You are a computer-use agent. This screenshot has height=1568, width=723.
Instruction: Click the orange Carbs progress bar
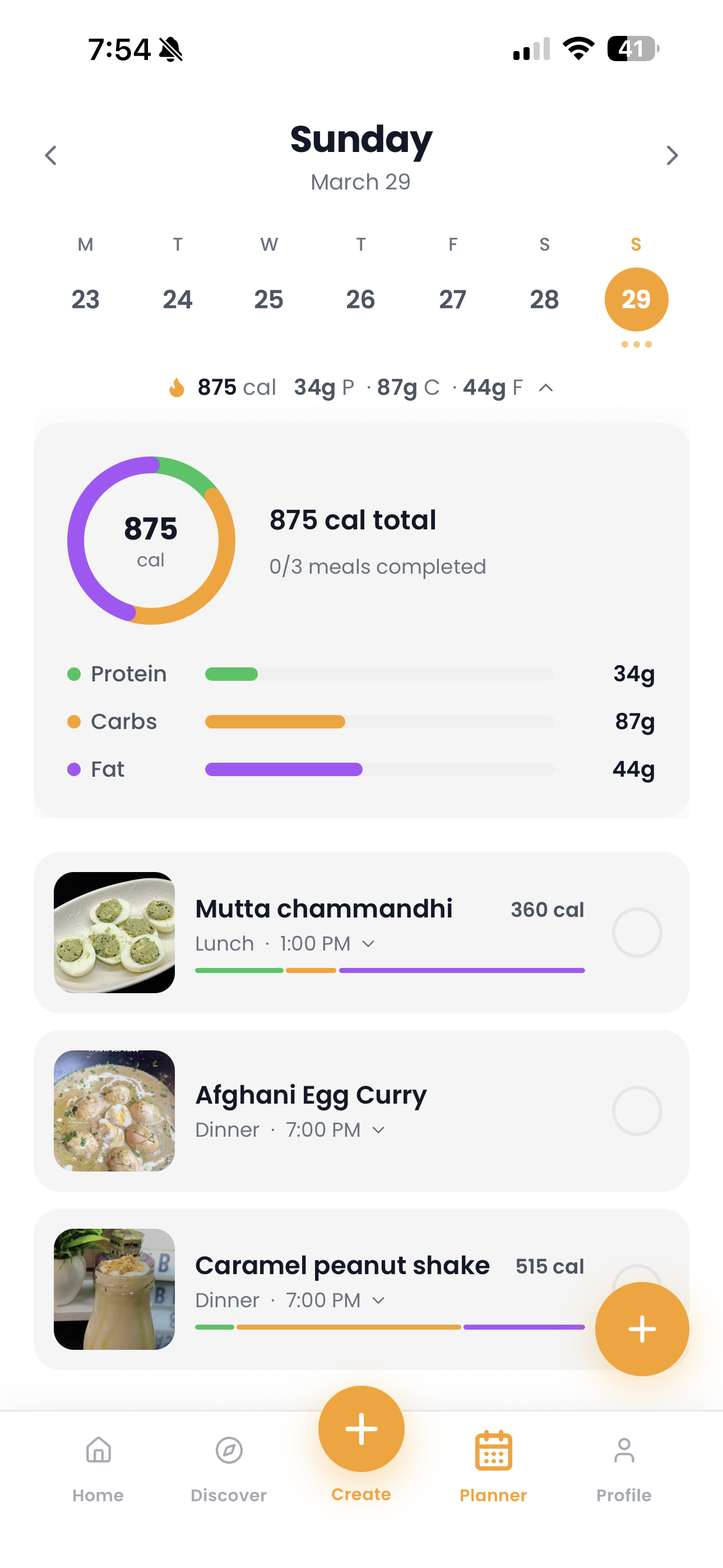pyautogui.click(x=275, y=721)
